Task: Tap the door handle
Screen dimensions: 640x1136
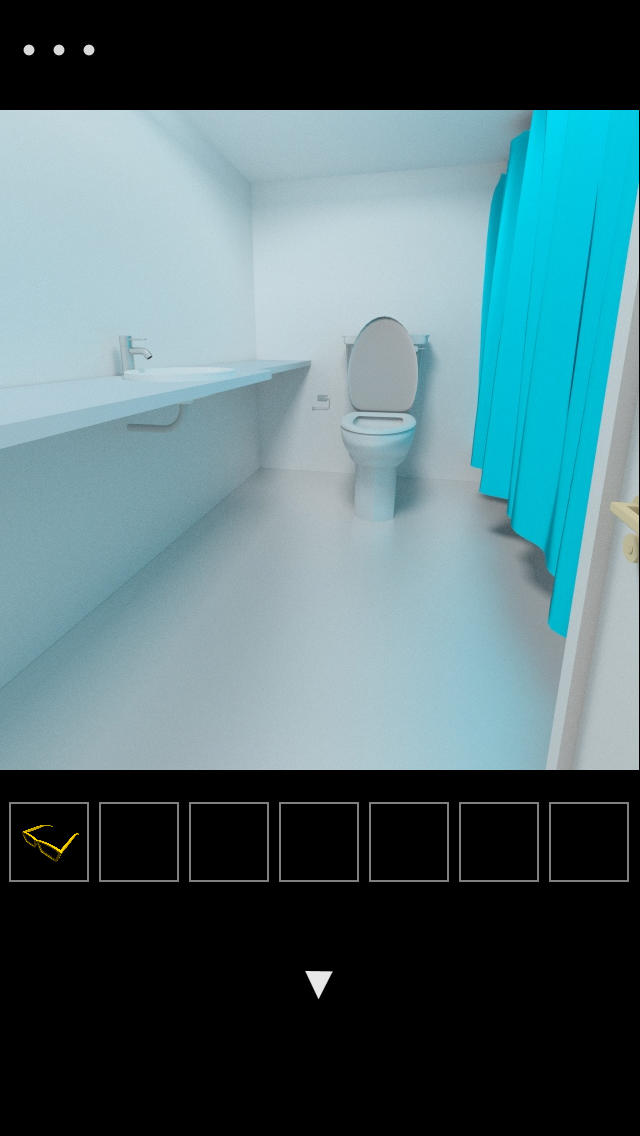Action: pyautogui.click(x=628, y=527)
